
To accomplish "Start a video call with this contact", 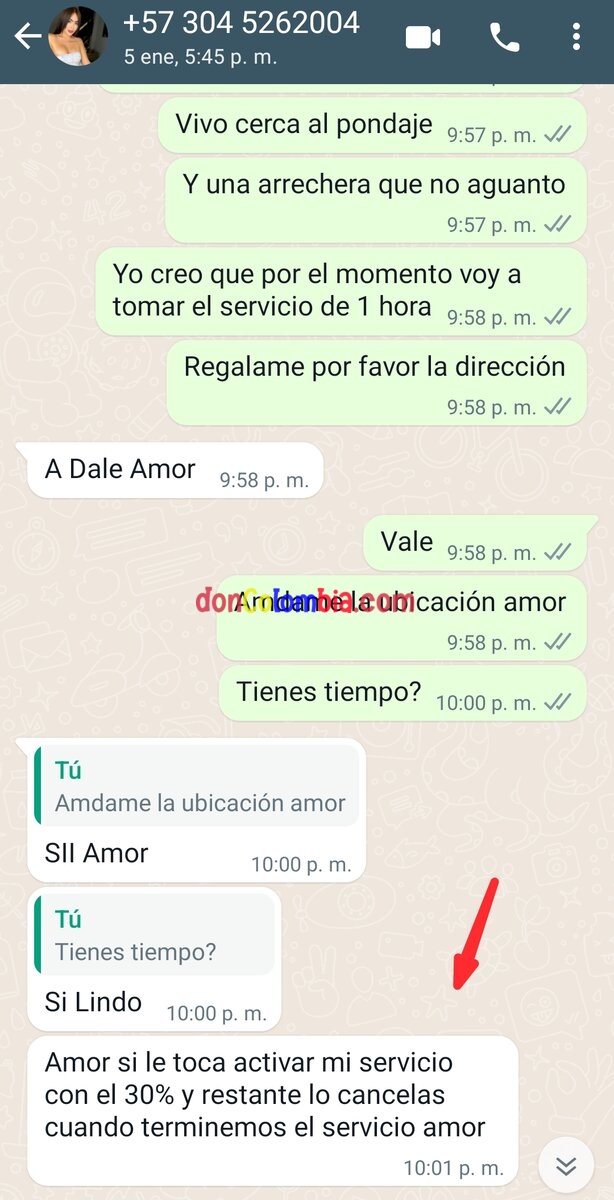I will click(423, 38).
